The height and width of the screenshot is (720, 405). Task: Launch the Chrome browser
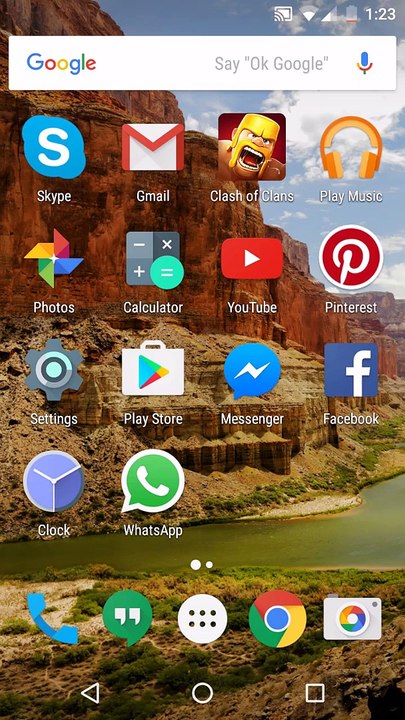[x=277, y=619]
